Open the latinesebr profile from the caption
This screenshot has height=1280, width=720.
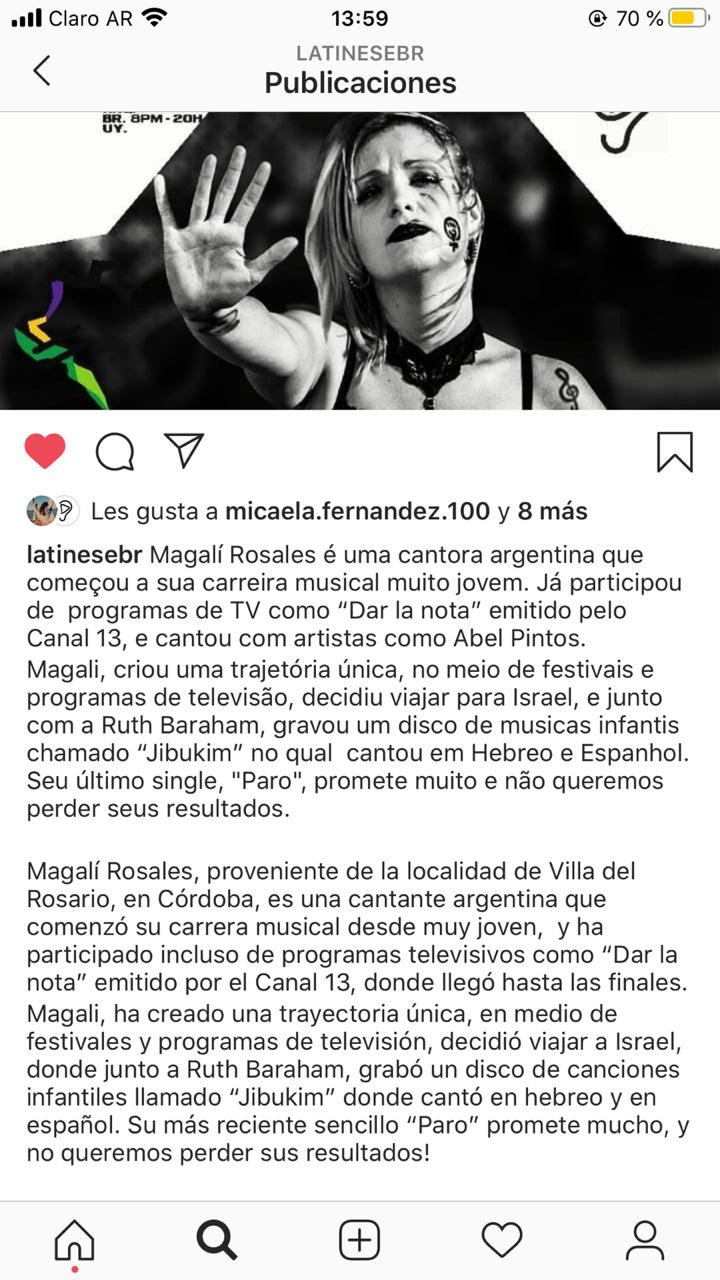87,555
